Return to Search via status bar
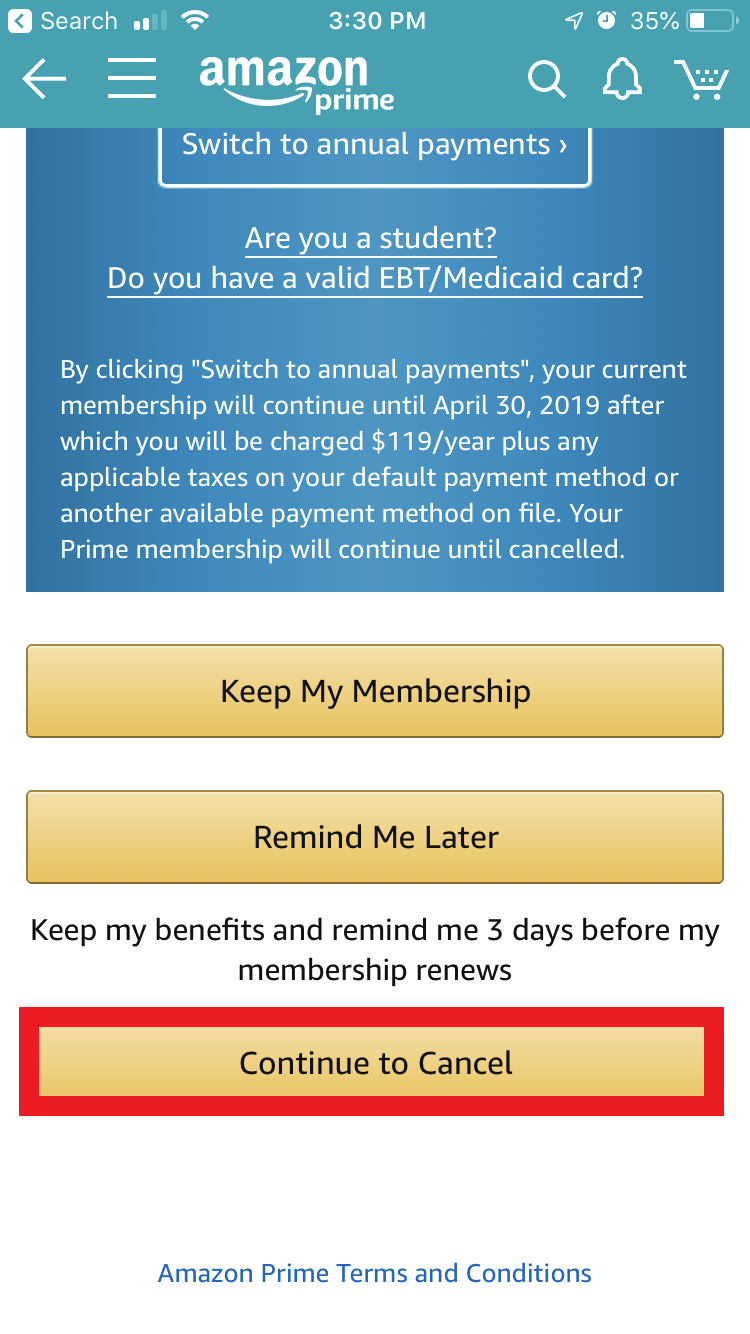Screen dimensions: 750x1334 62,21
